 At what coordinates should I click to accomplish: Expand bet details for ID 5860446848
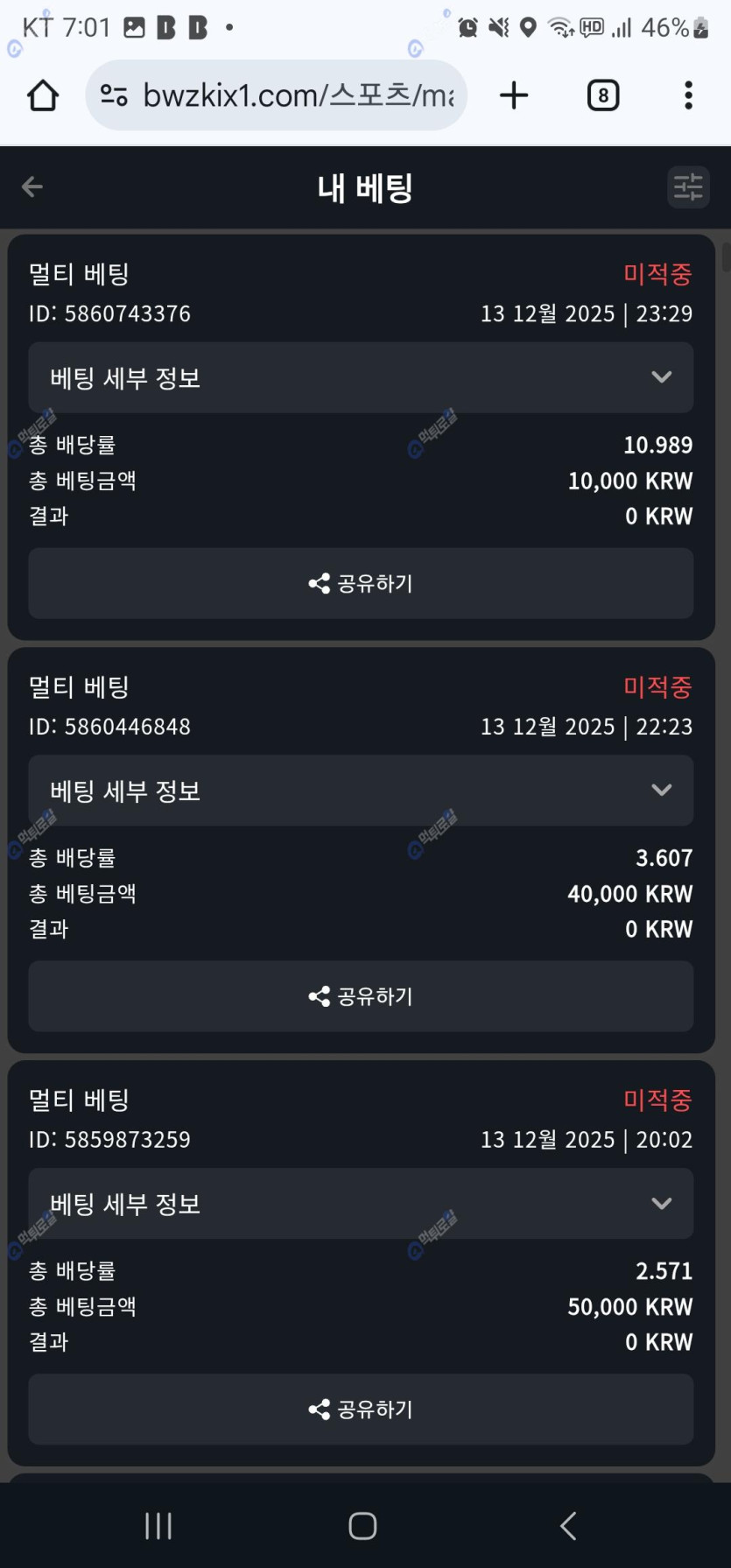(x=361, y=791)
